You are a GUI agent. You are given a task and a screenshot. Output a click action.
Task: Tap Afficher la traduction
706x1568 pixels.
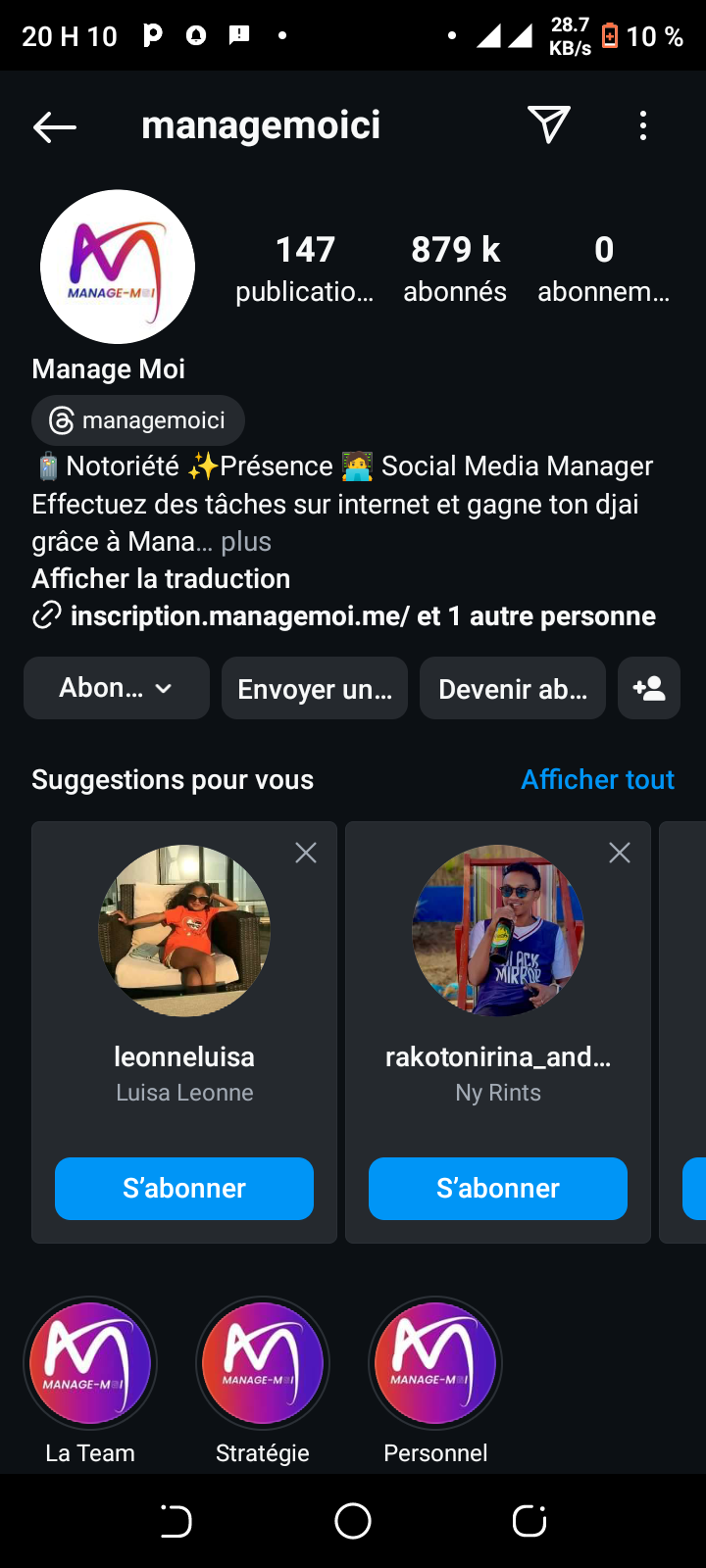pos(161,579)
